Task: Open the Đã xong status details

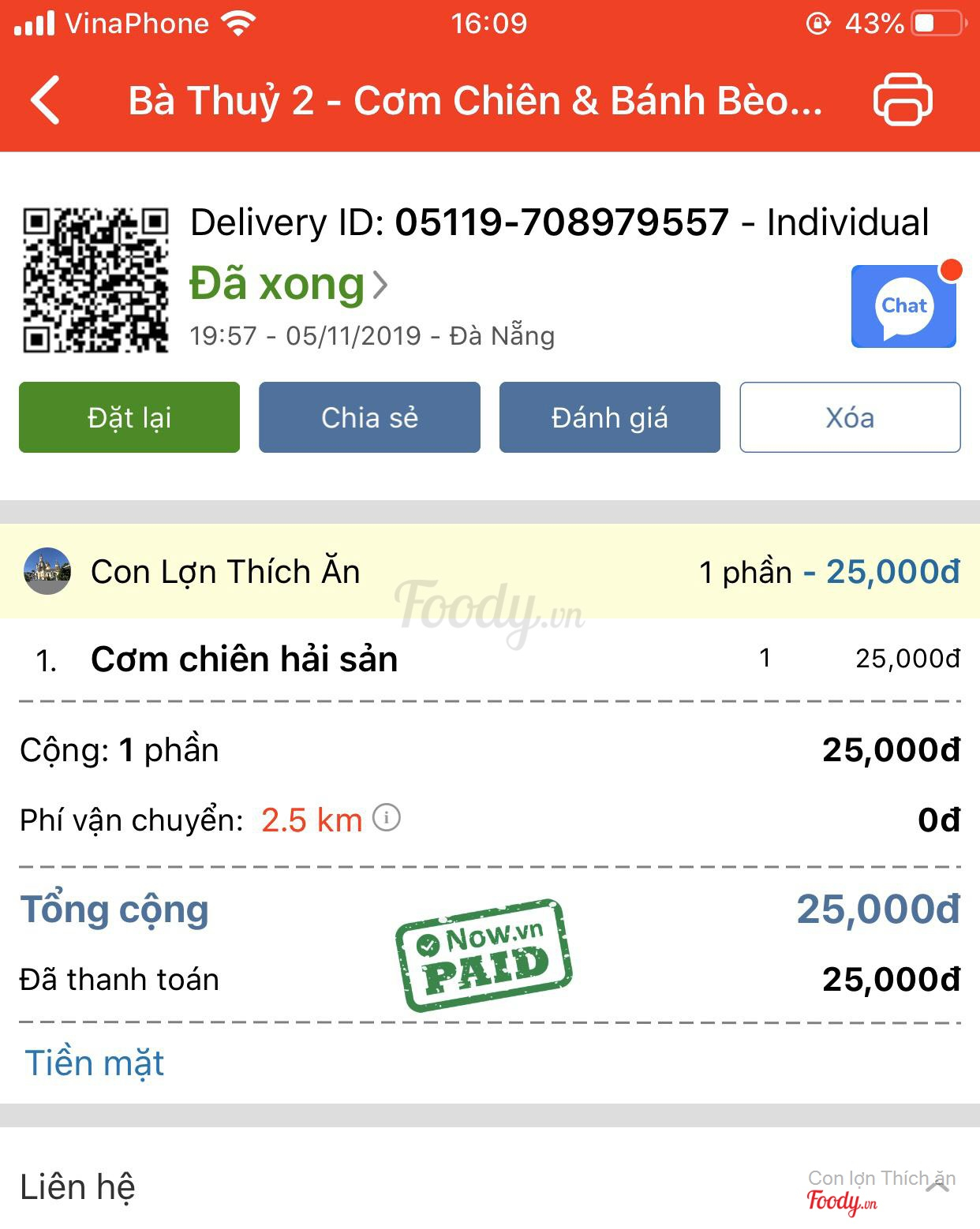Action: 289,284
